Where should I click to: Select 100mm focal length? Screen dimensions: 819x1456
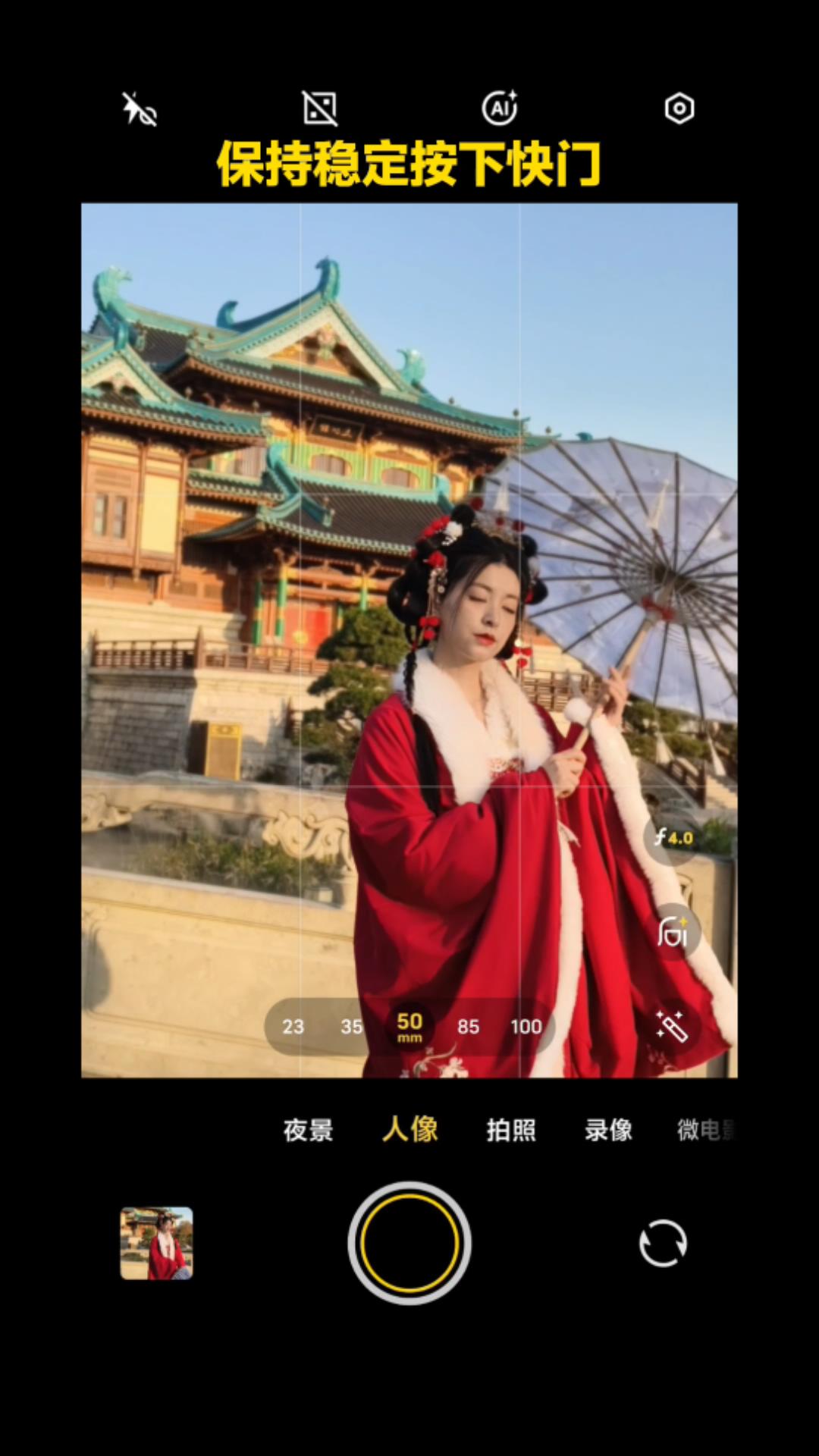pos(526,1027)
